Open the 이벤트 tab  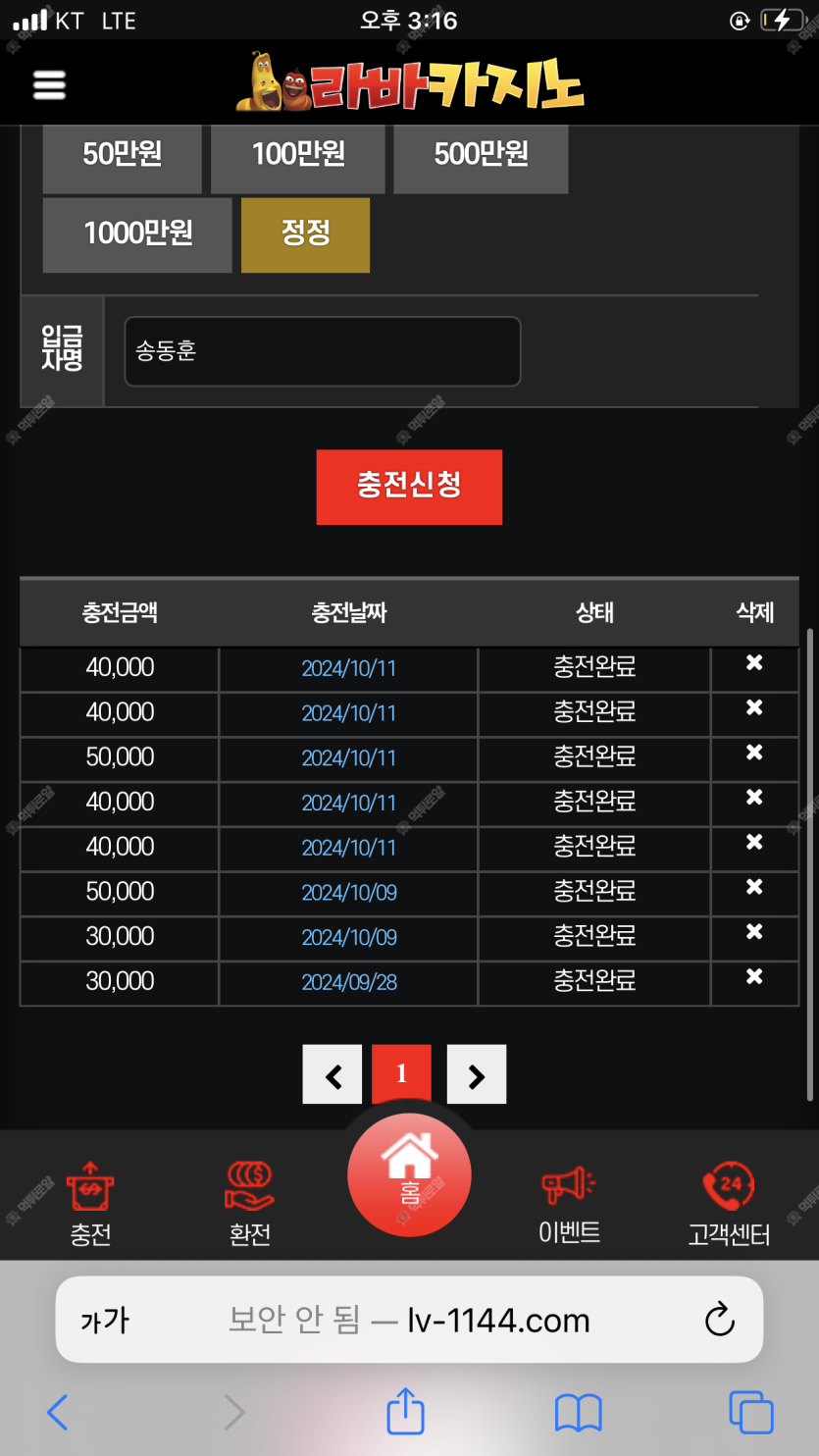pos(569,1204)
